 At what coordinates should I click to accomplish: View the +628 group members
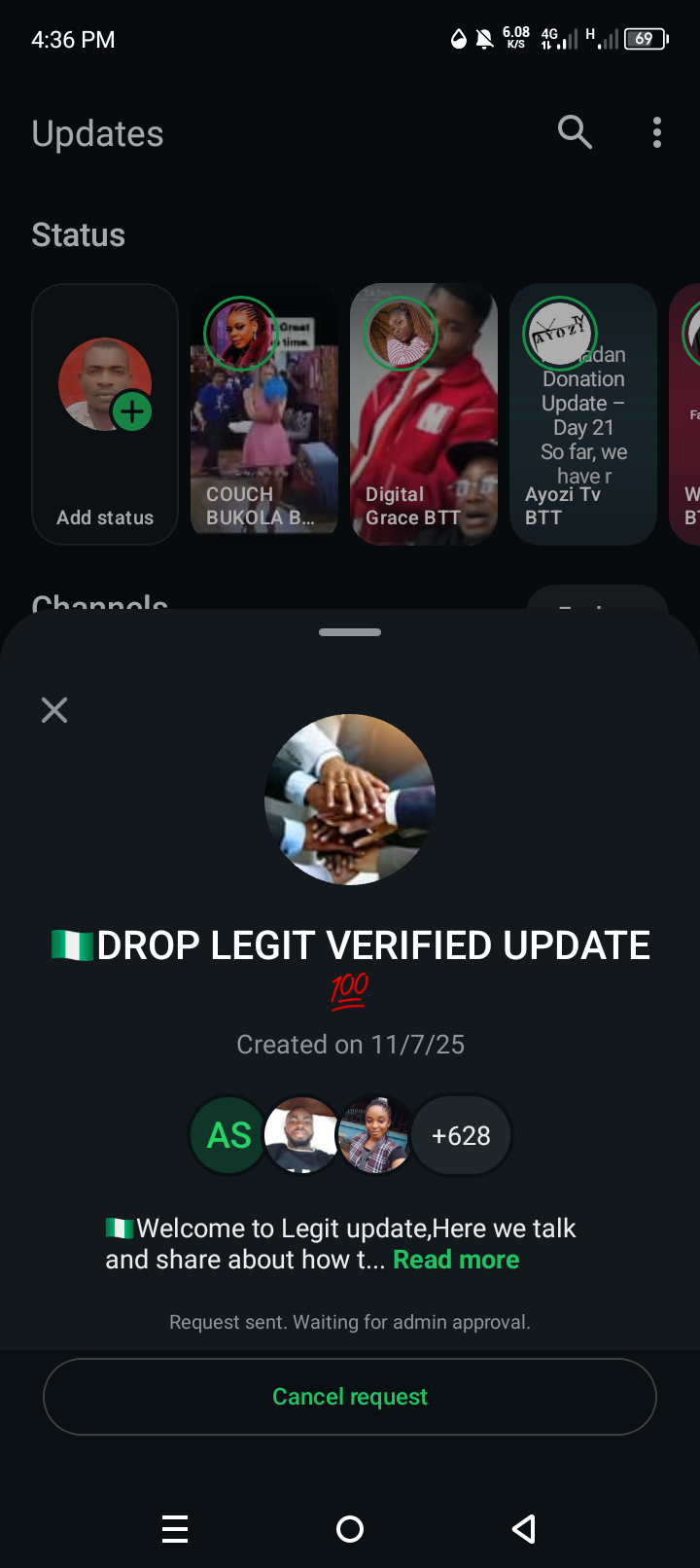pos(461,1135)
